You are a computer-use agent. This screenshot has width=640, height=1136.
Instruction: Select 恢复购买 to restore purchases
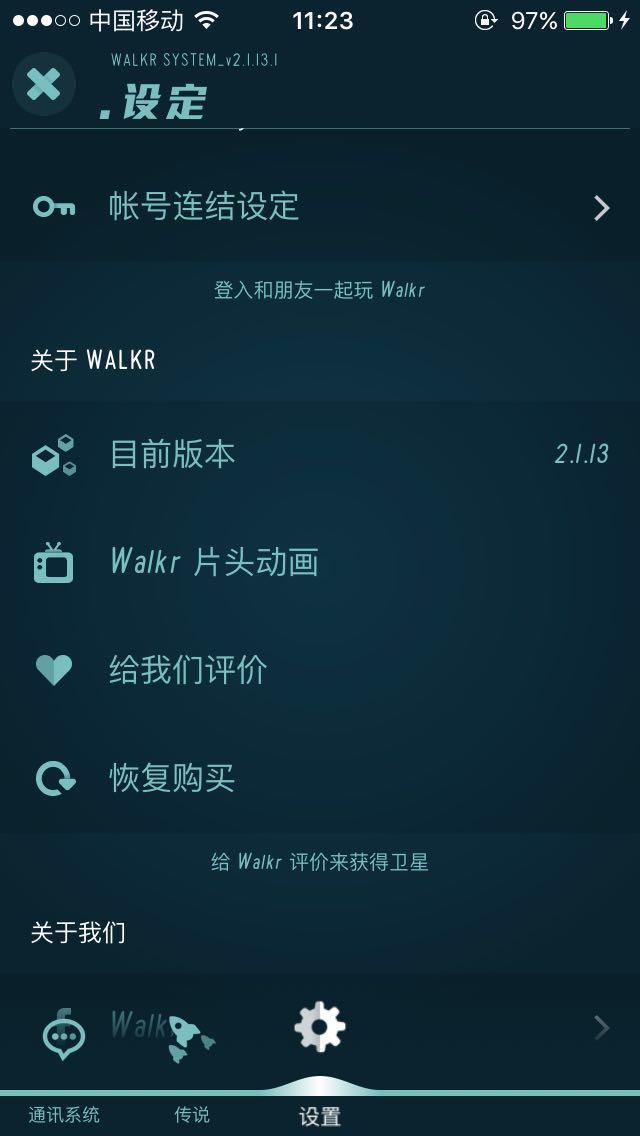click(320, 778)
